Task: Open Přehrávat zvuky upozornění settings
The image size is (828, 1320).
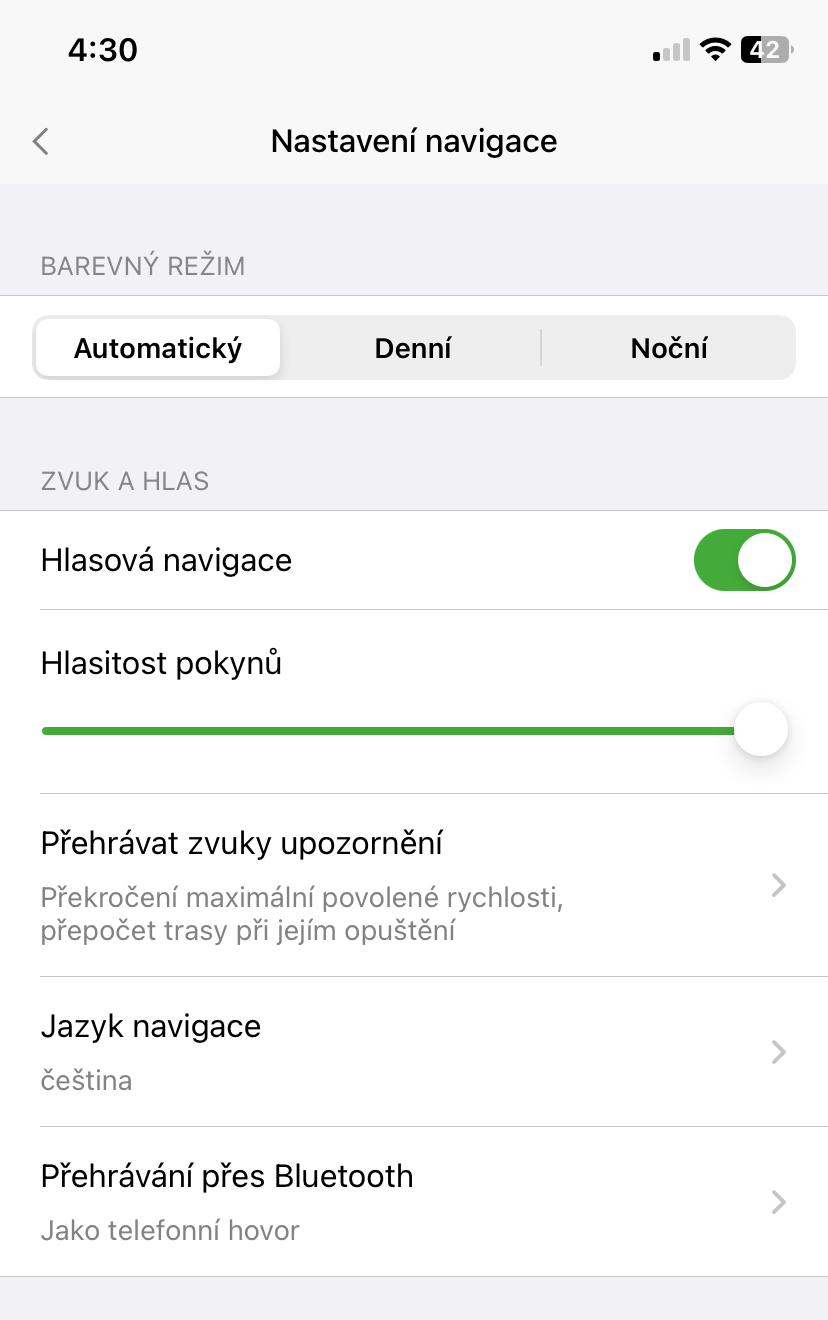Action: [x=414, y=886]
